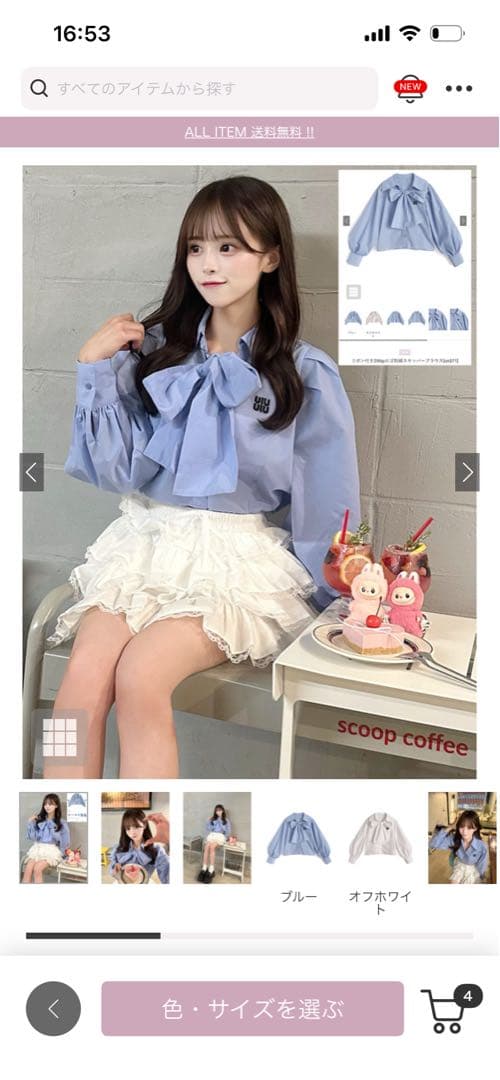Viewport: 500px width, 1080px height.
Task: Tap the ALL ITEM free-shipping banner link
Action: click(249, 132)
